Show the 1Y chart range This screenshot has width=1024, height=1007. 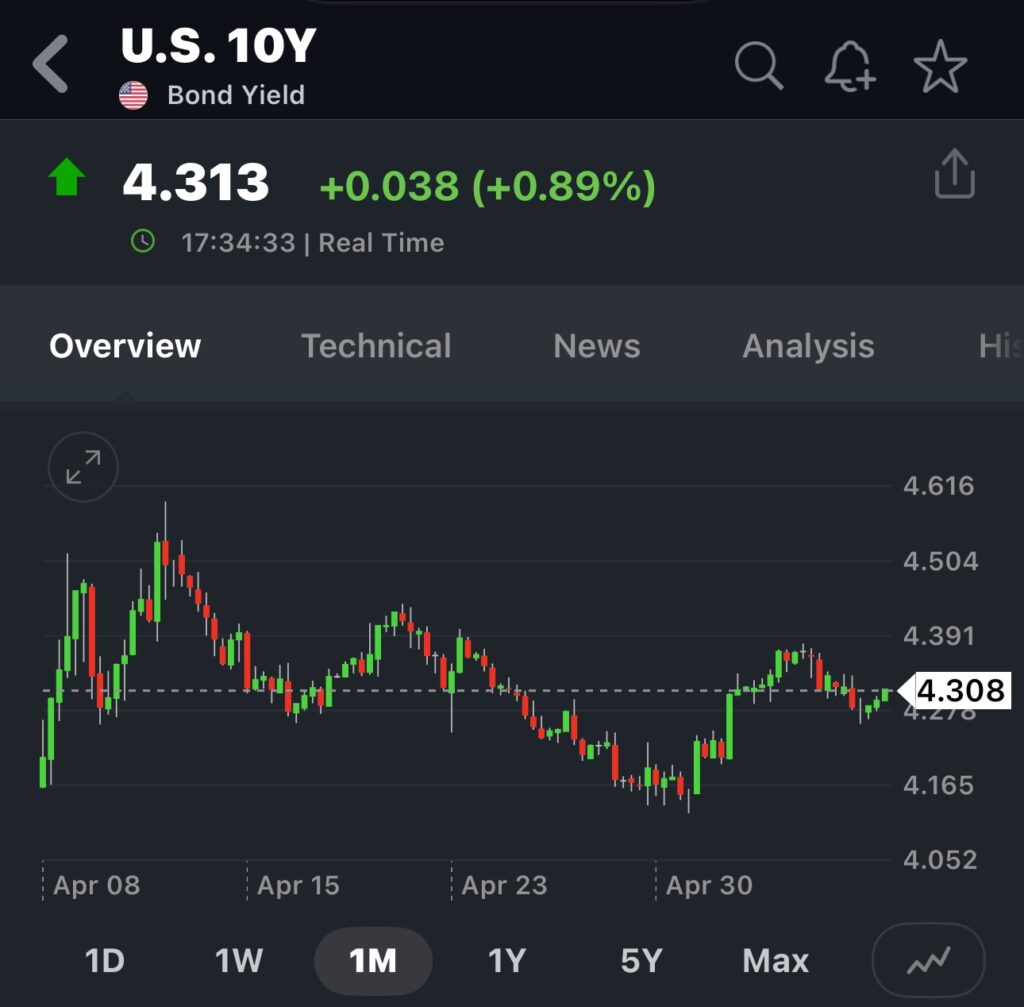[x=507, y=961]
